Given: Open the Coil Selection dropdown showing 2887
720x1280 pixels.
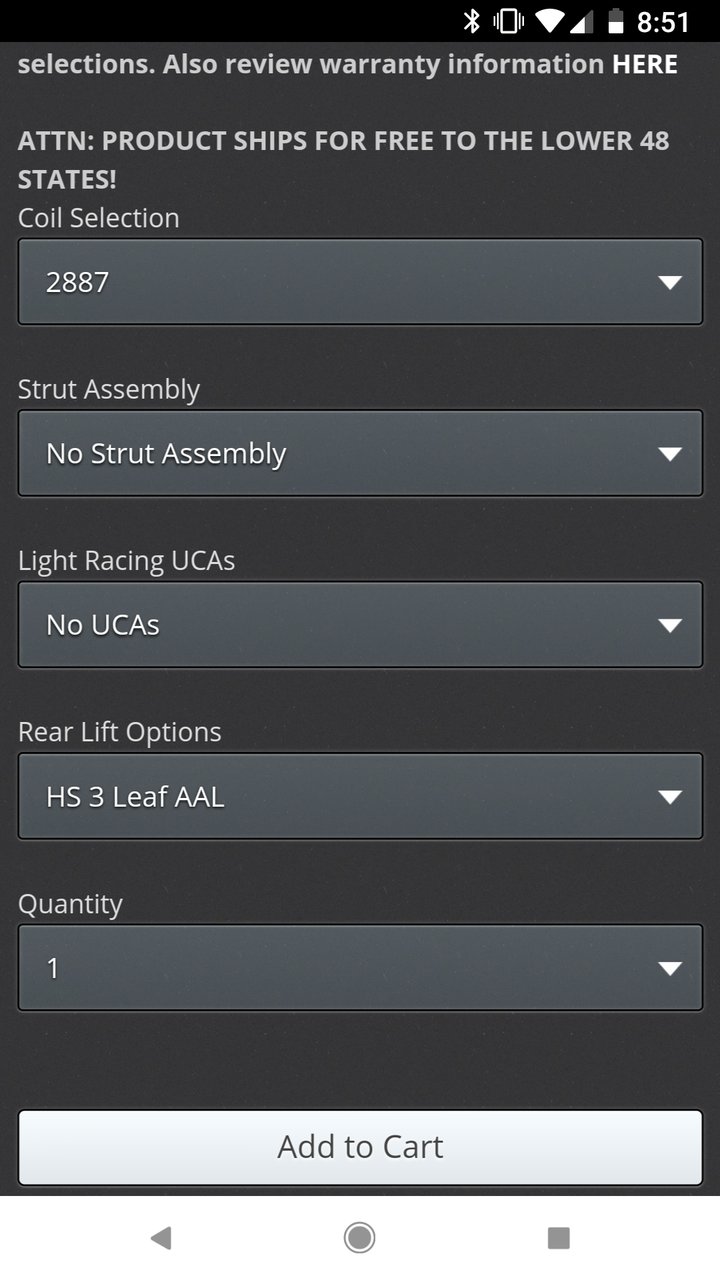Looking at the screenshot, I should [360, 281].
